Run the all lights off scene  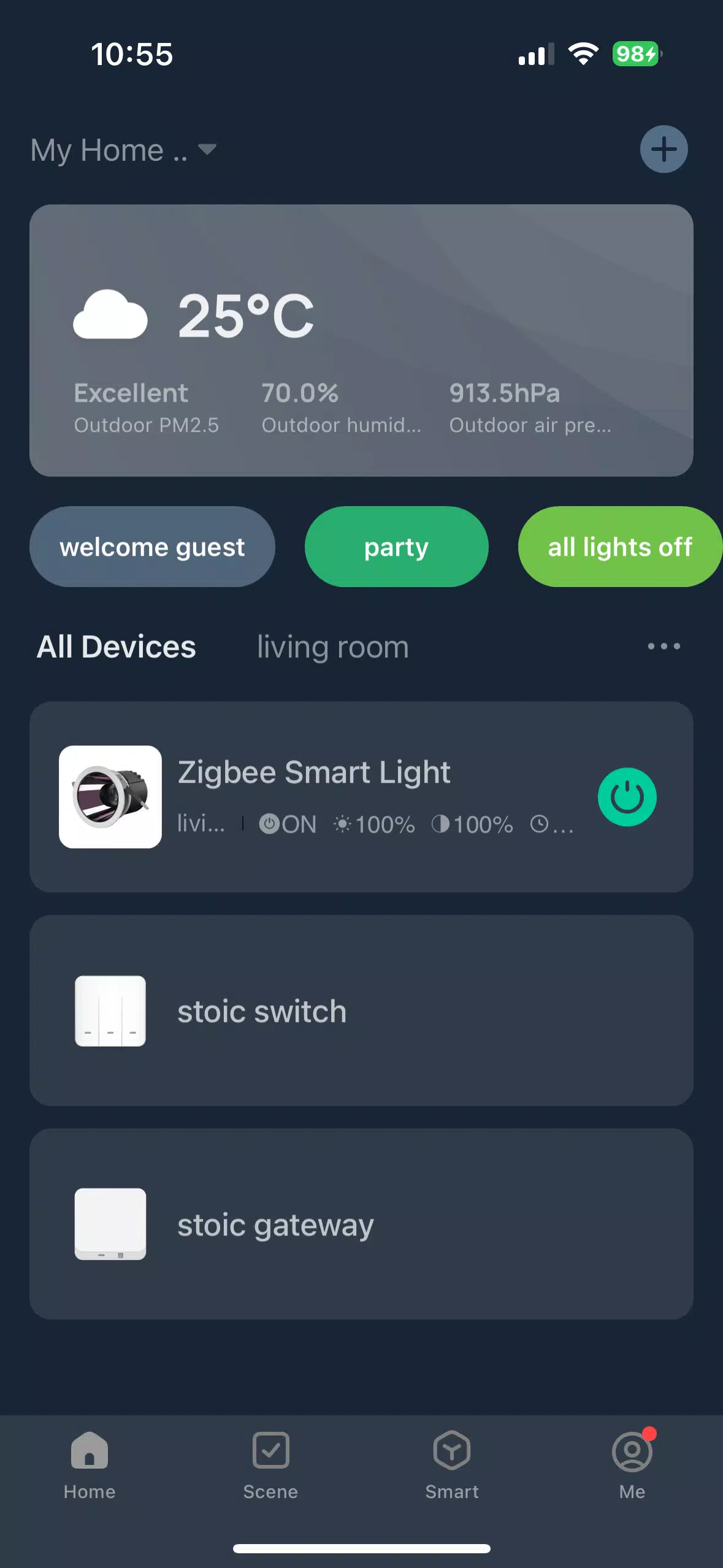click(x=620, y=547)
